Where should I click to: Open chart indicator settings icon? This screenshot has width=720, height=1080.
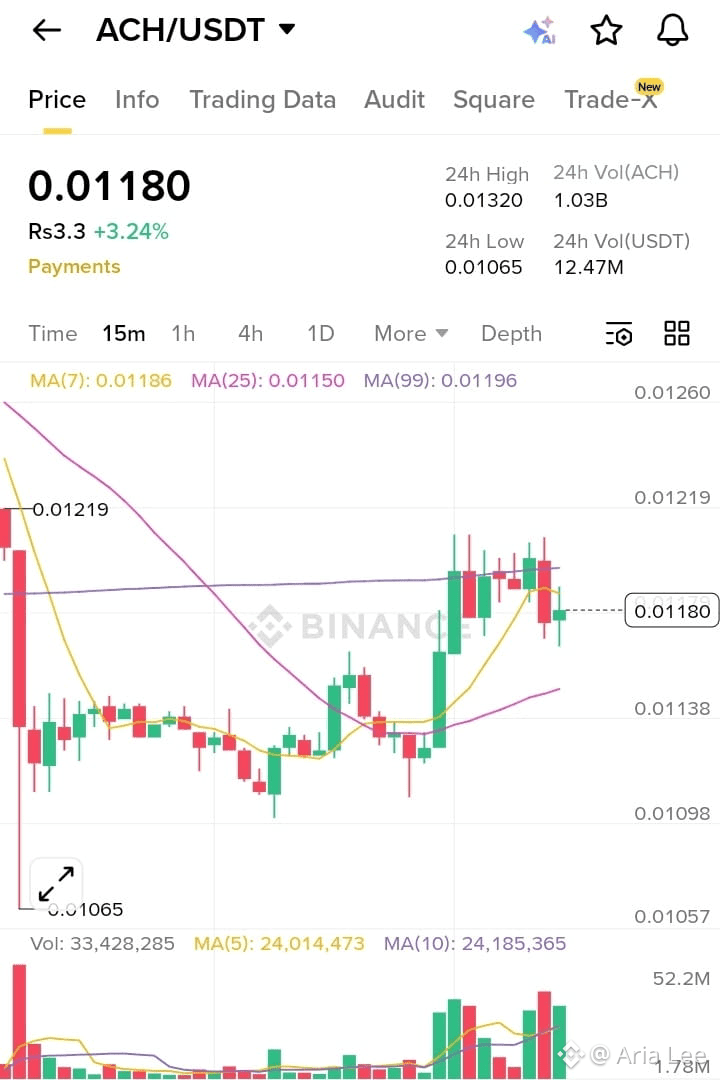pos(619,334)
